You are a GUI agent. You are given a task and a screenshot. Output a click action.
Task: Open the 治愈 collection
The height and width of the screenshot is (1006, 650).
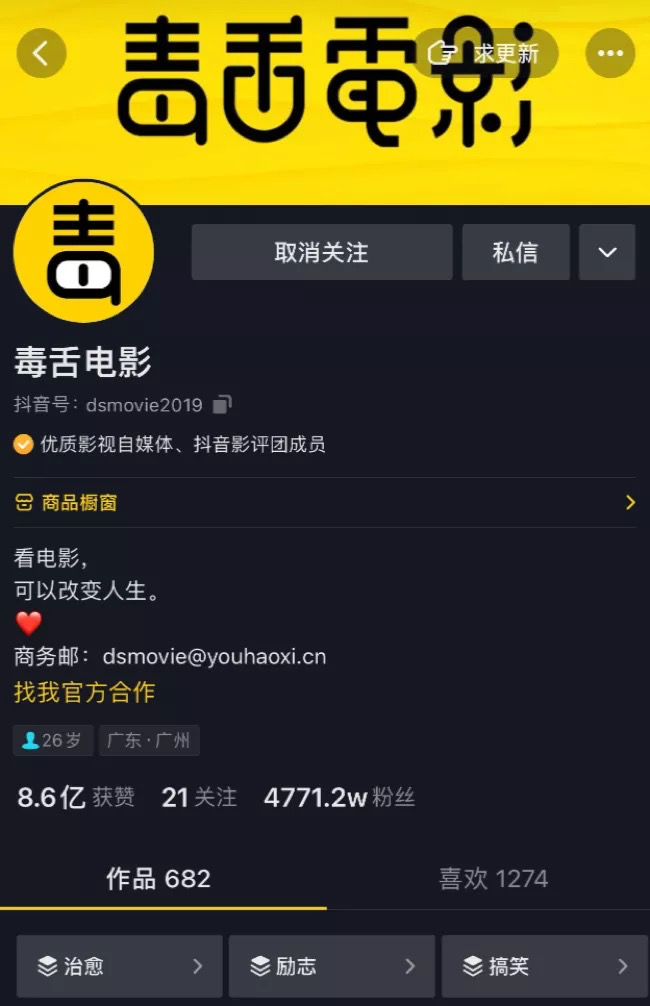point(119,966)
